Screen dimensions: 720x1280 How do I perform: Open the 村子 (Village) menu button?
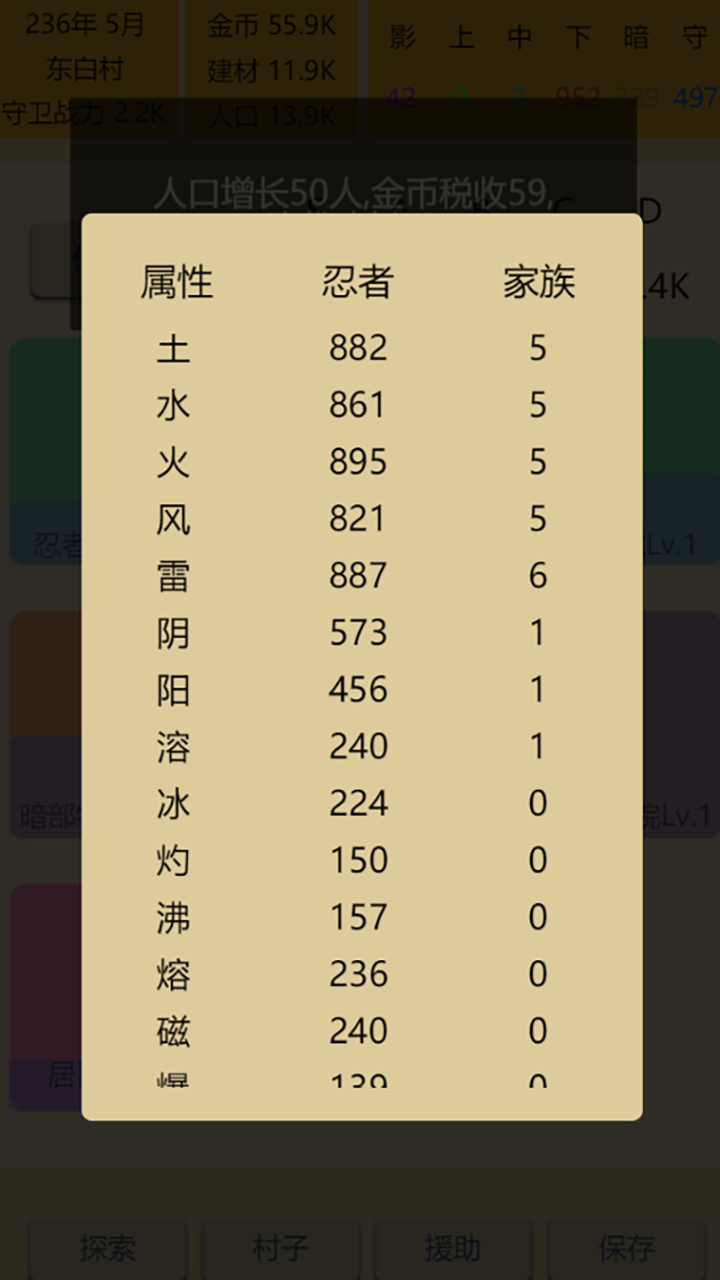point(281,1248)
